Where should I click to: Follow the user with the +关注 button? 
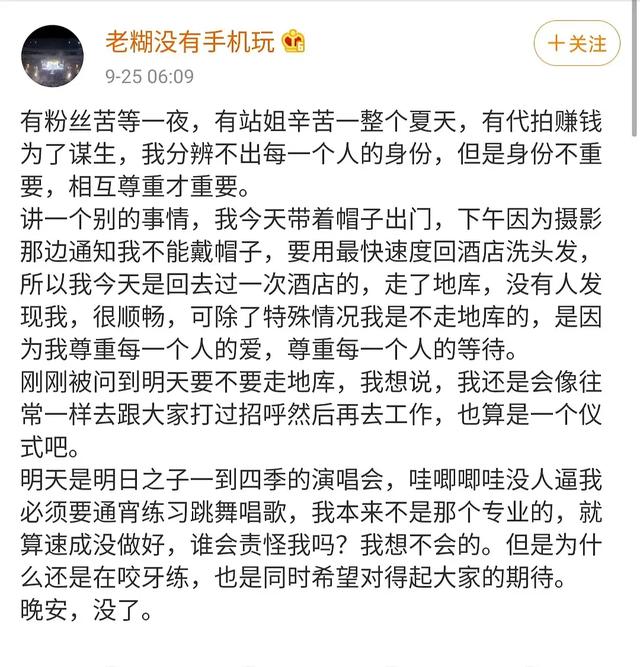click(577, 43)
